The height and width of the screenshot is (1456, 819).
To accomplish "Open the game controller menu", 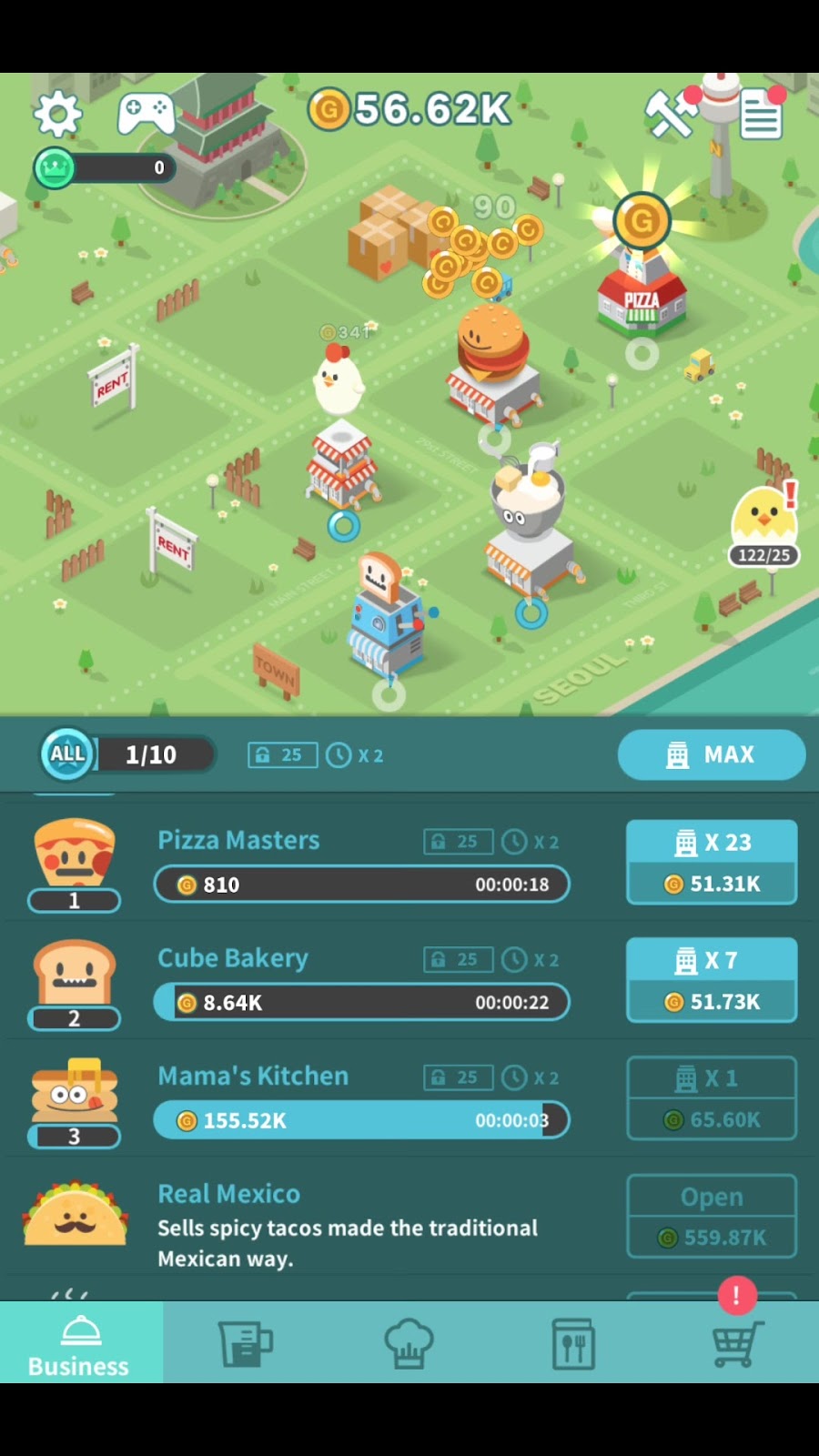I will (x=146, y=113).
